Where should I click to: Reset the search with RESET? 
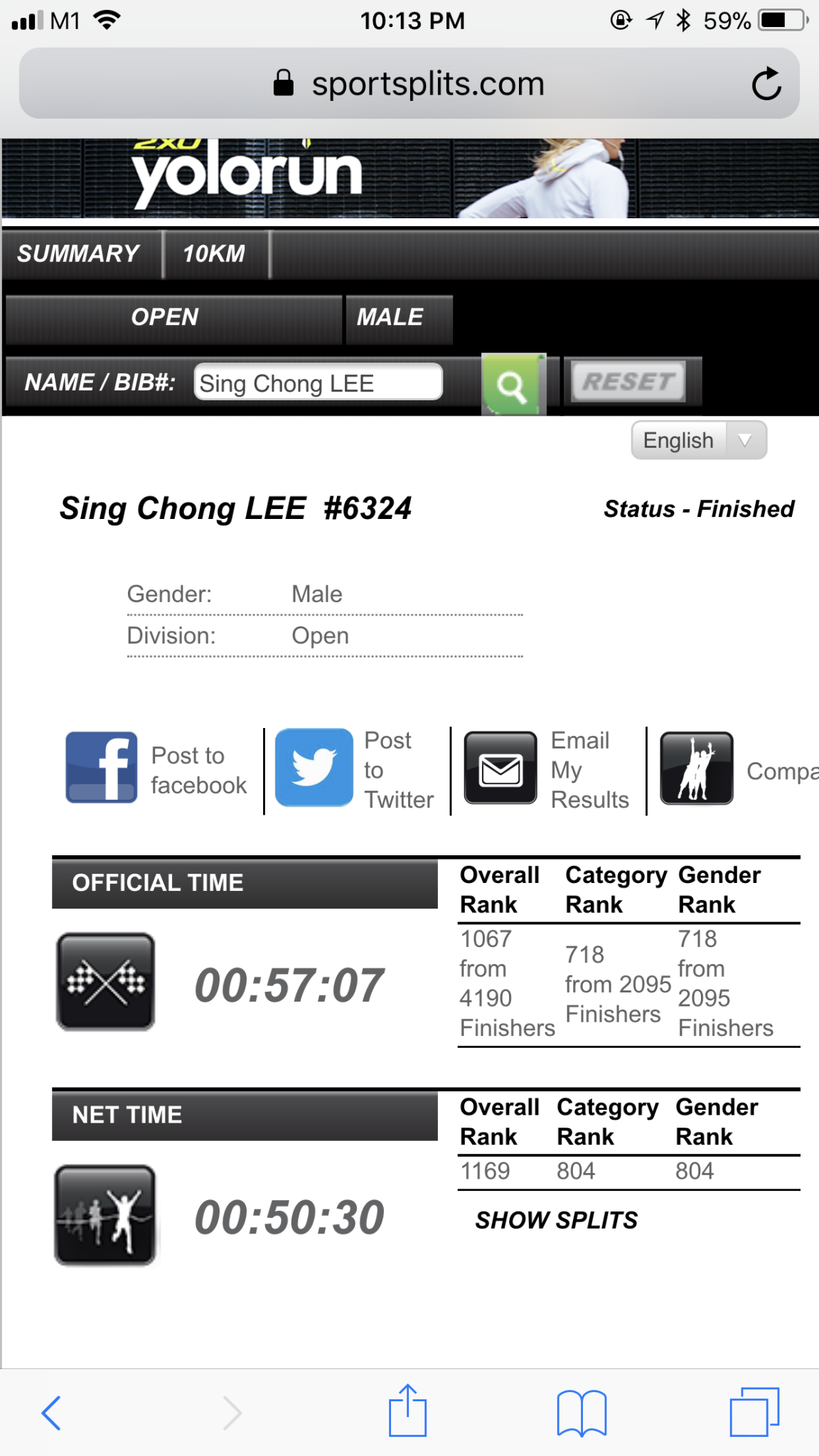[628, 382]
